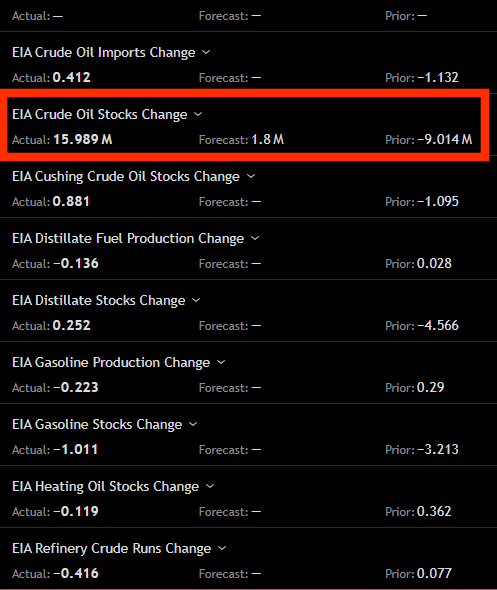The image size is (497, 590).
Task: Open EIA Distillate Fuel Production Change details
Action: tap(255, 238)
